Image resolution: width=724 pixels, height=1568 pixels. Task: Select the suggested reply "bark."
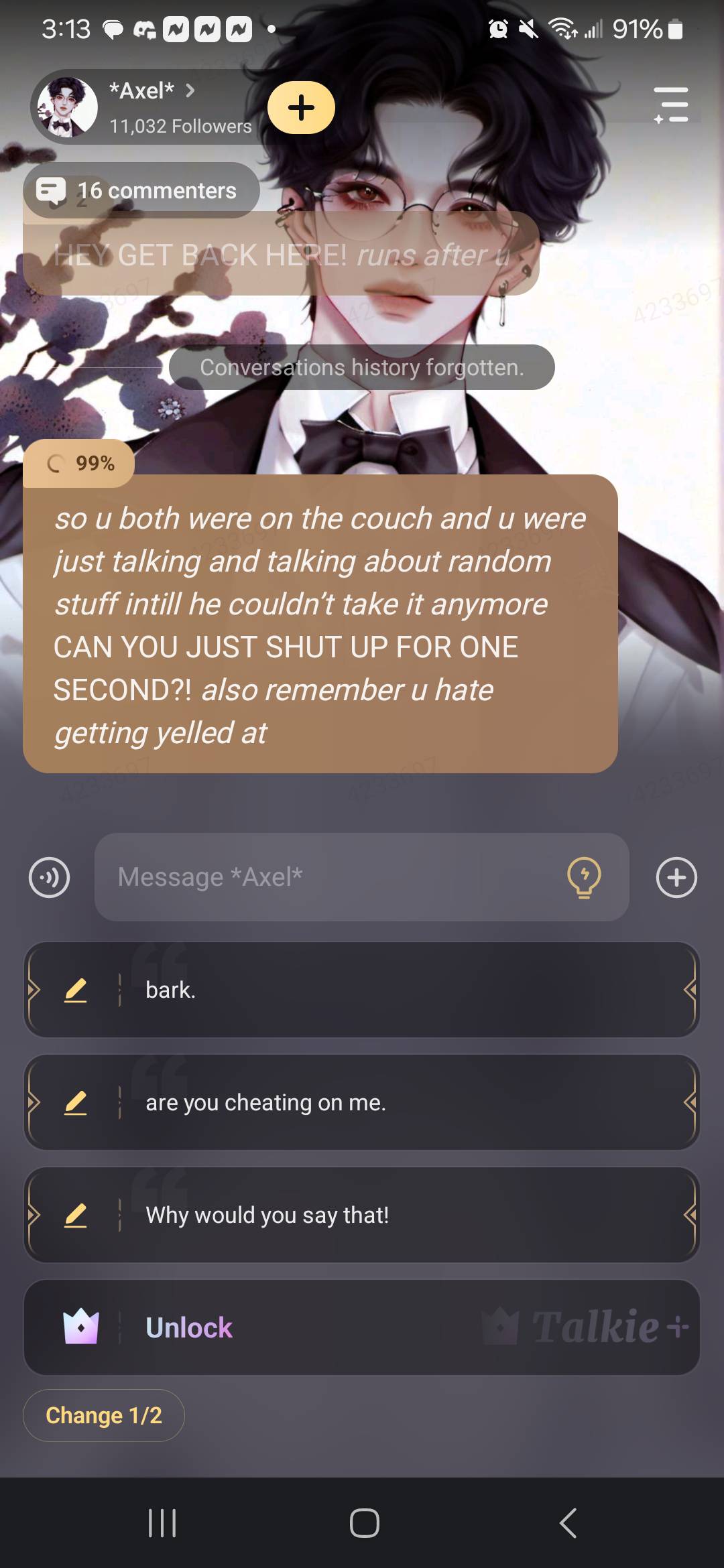tap(402, 990)
